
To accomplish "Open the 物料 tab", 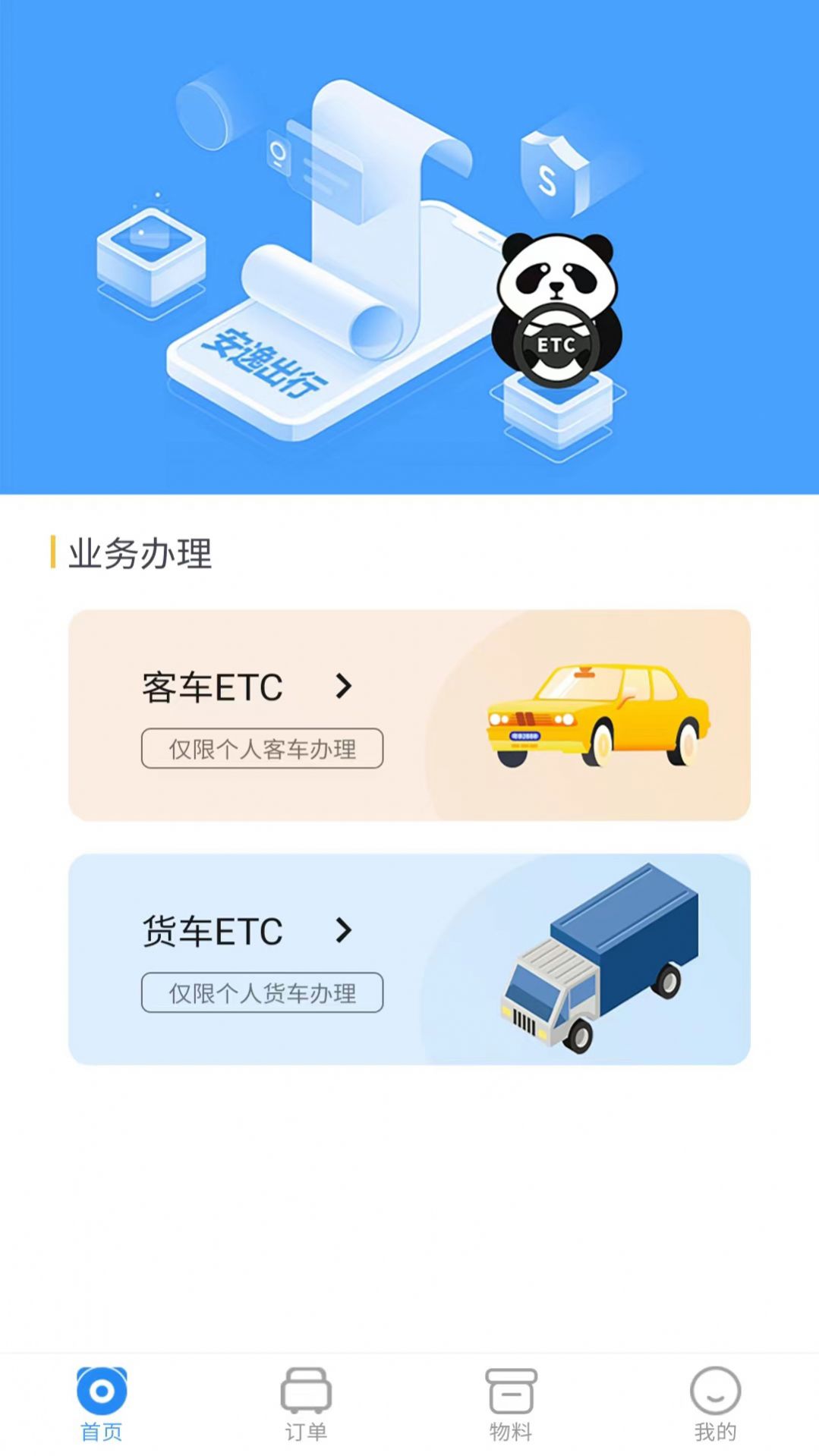I will pos(511,1404).
